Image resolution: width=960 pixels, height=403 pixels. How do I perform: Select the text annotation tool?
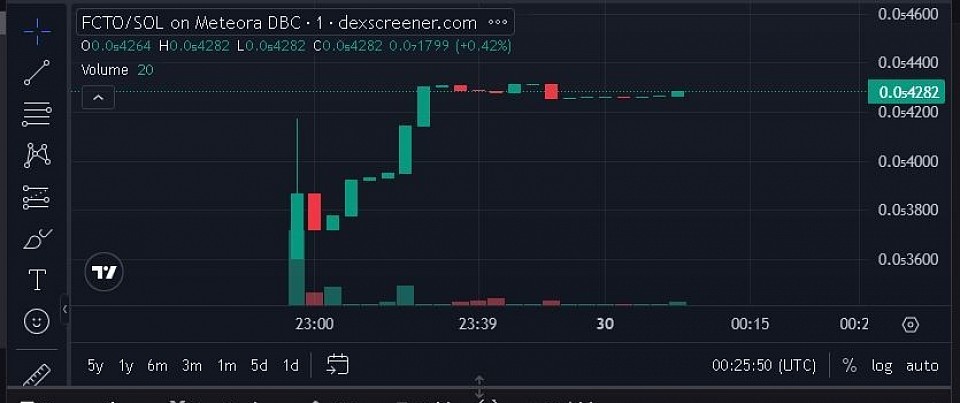pyautogui.click(x=37, y=280)
